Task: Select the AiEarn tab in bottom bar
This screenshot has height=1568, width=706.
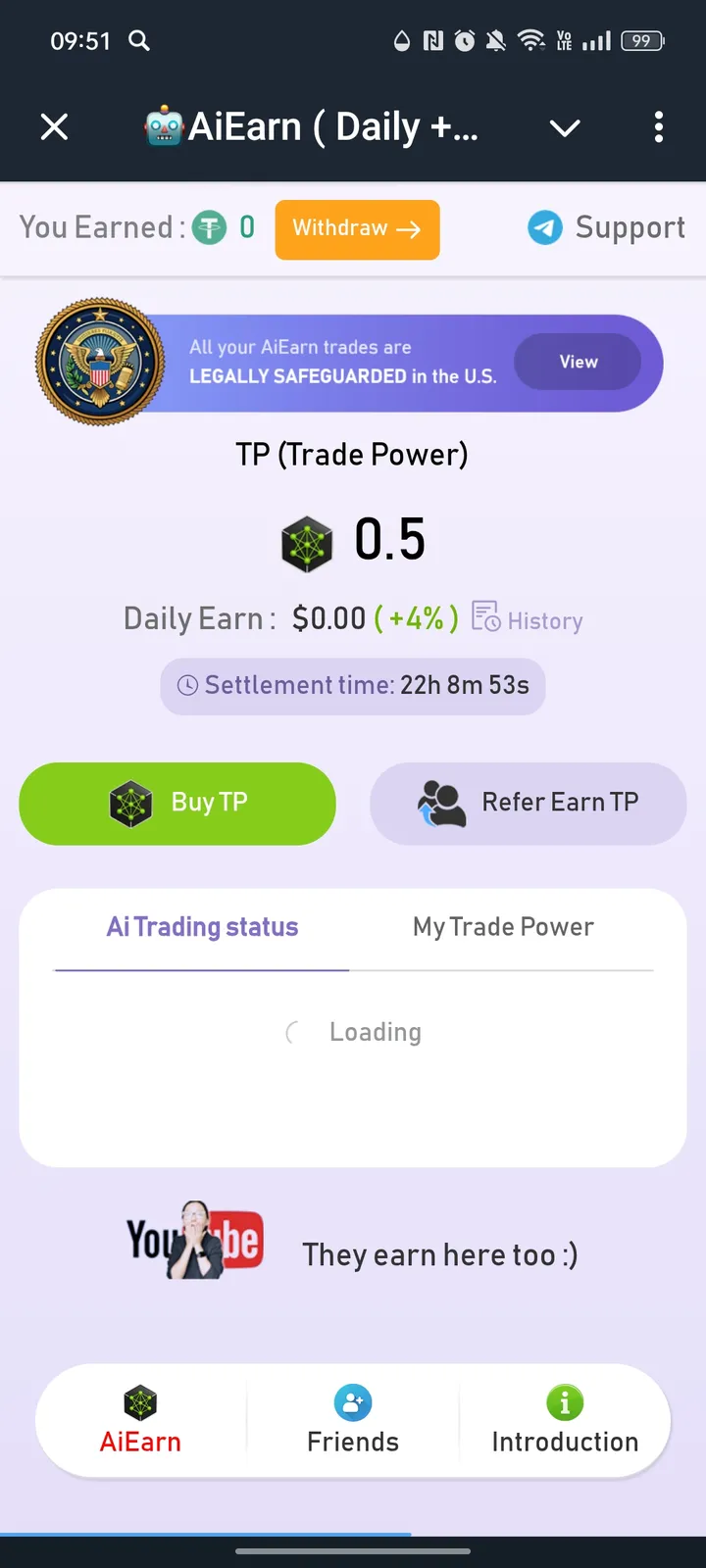Action: (139, 1421)
